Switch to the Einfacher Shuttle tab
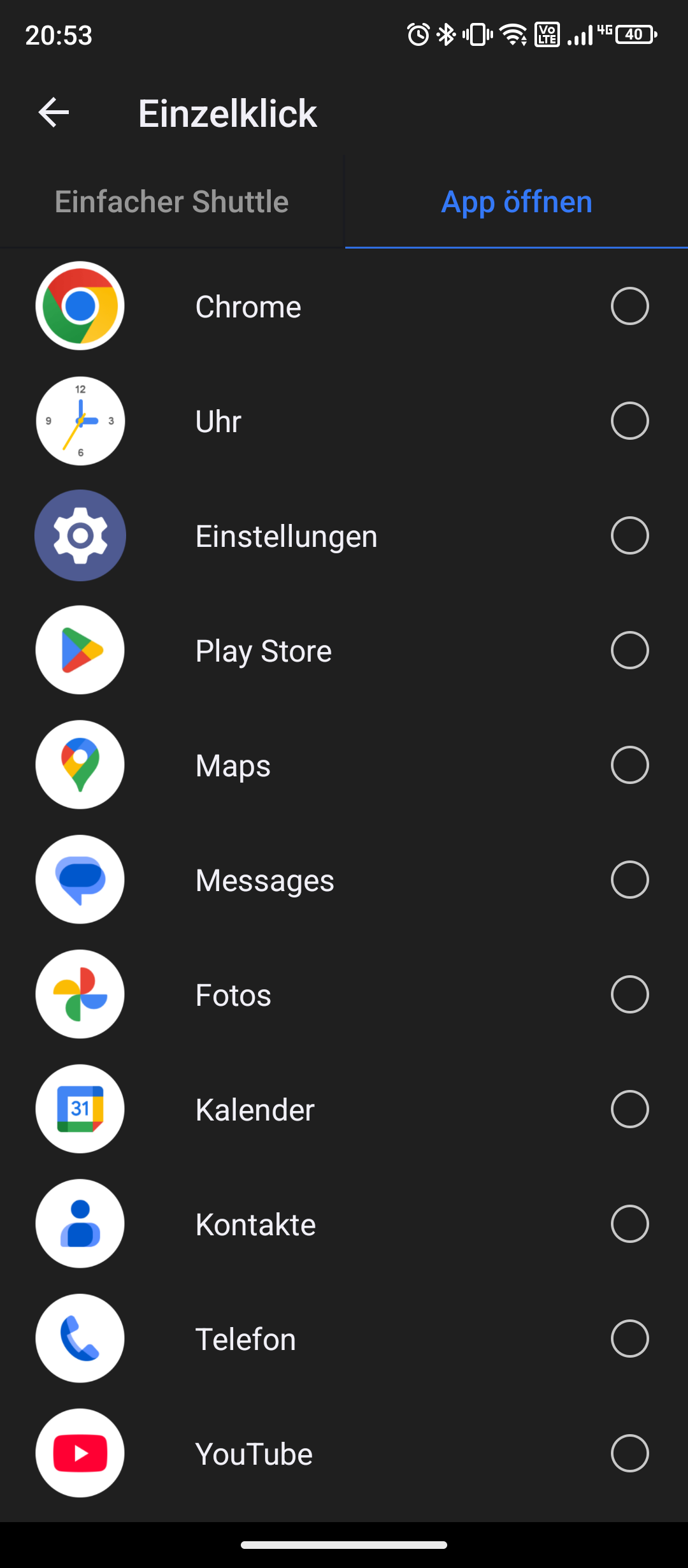 [x=172, y=202]
